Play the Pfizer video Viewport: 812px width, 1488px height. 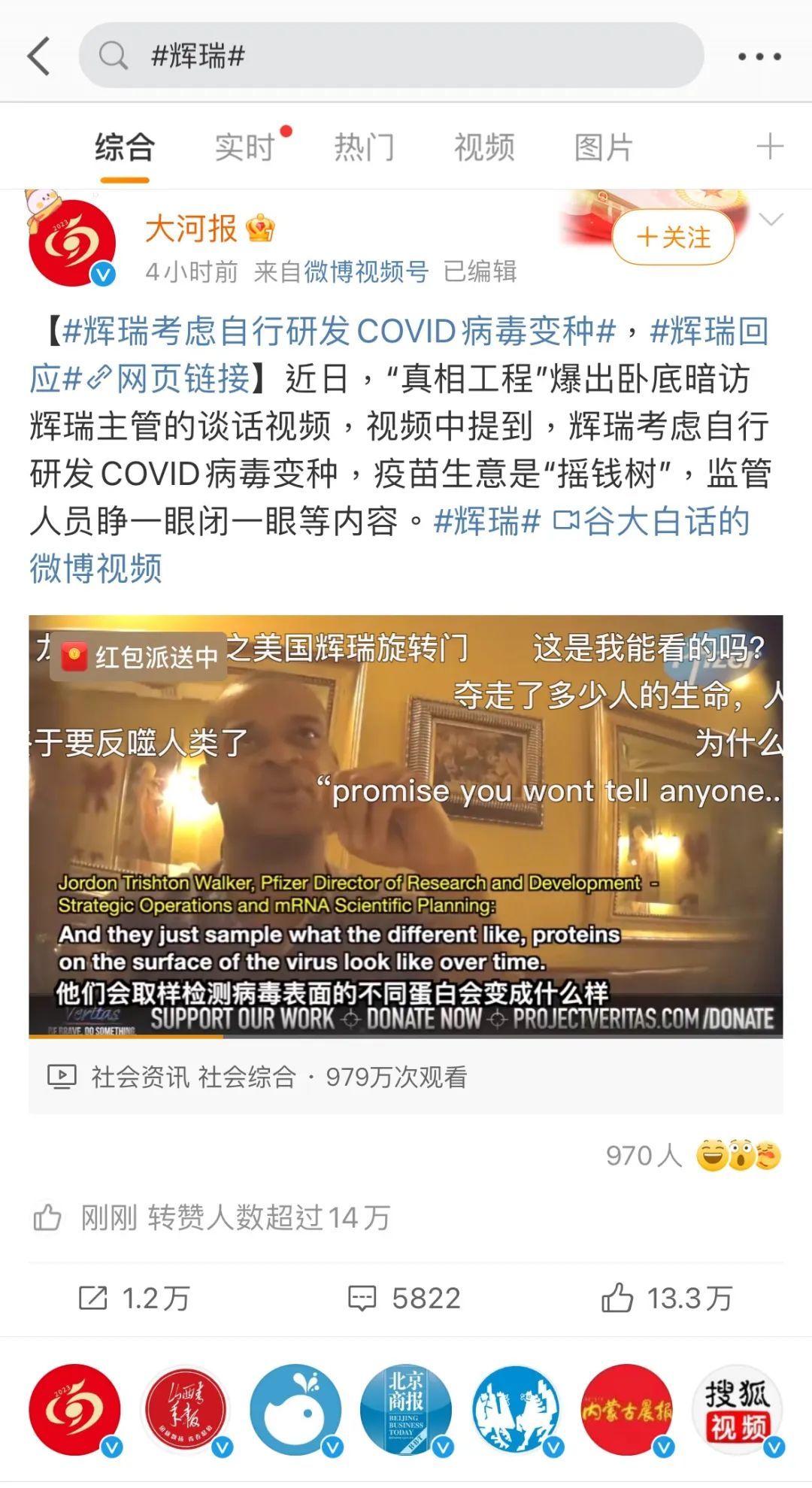pyautogui.click(x=406, y=826)
